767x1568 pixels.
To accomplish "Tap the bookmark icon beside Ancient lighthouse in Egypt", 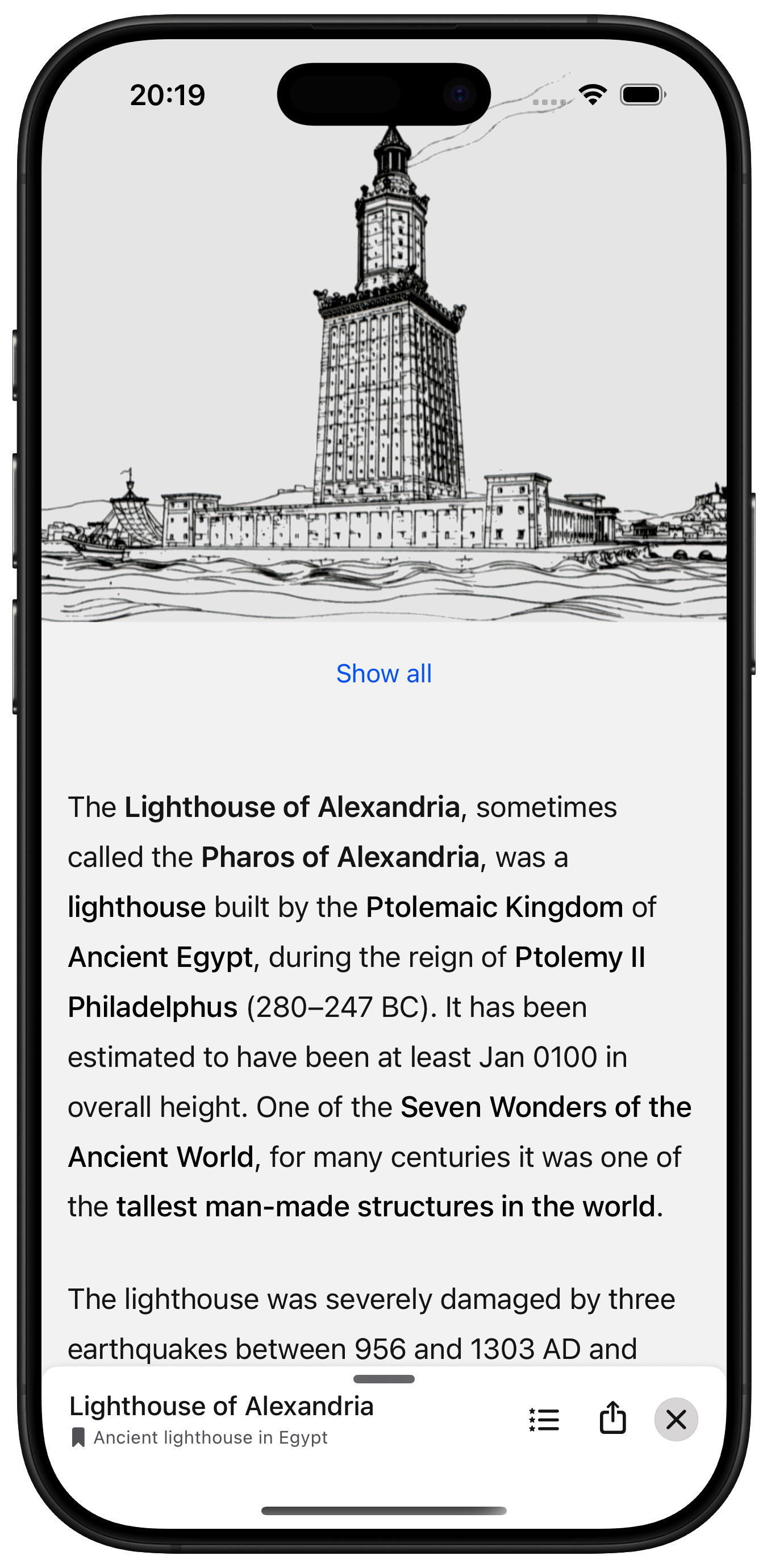I will pos(78,1437).
